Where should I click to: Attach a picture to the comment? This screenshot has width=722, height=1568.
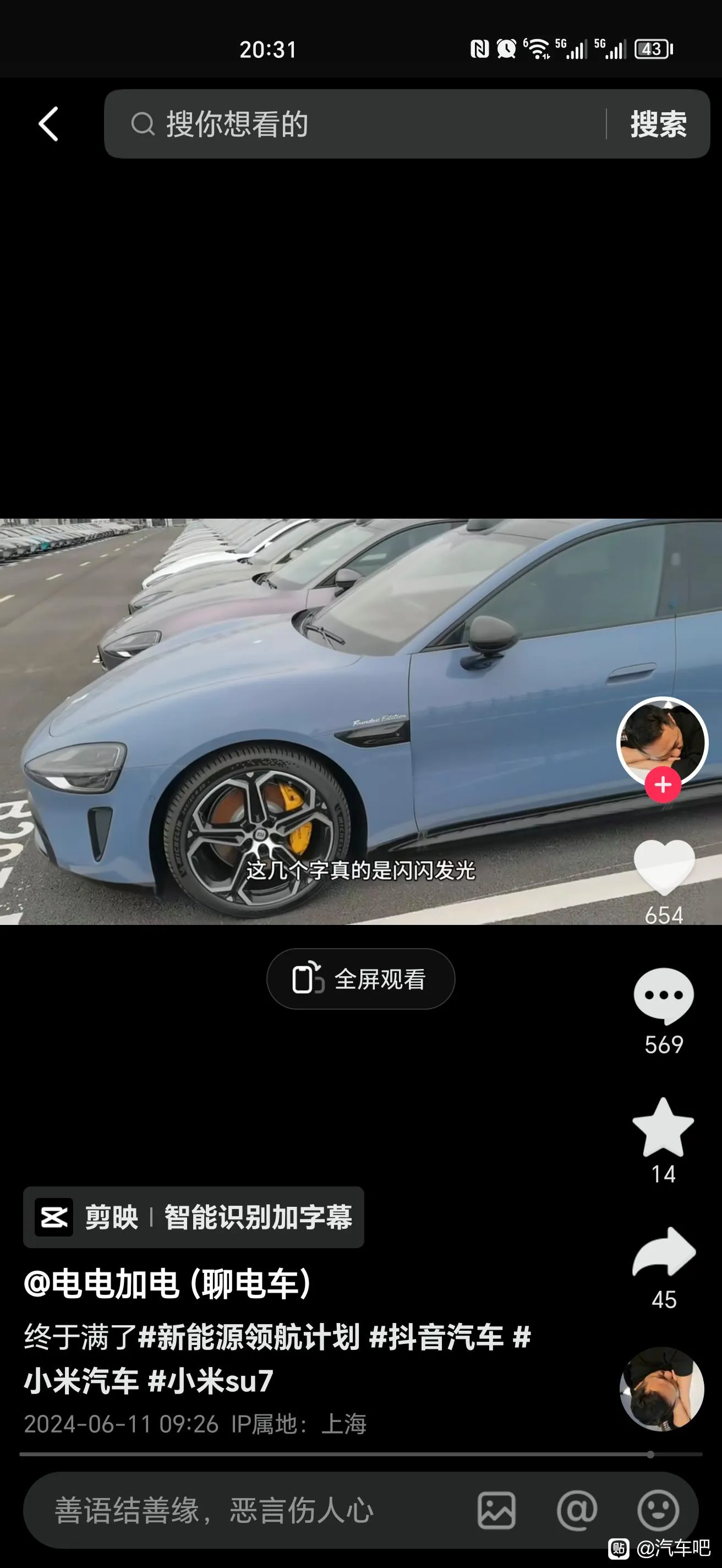click(496, 1511)
